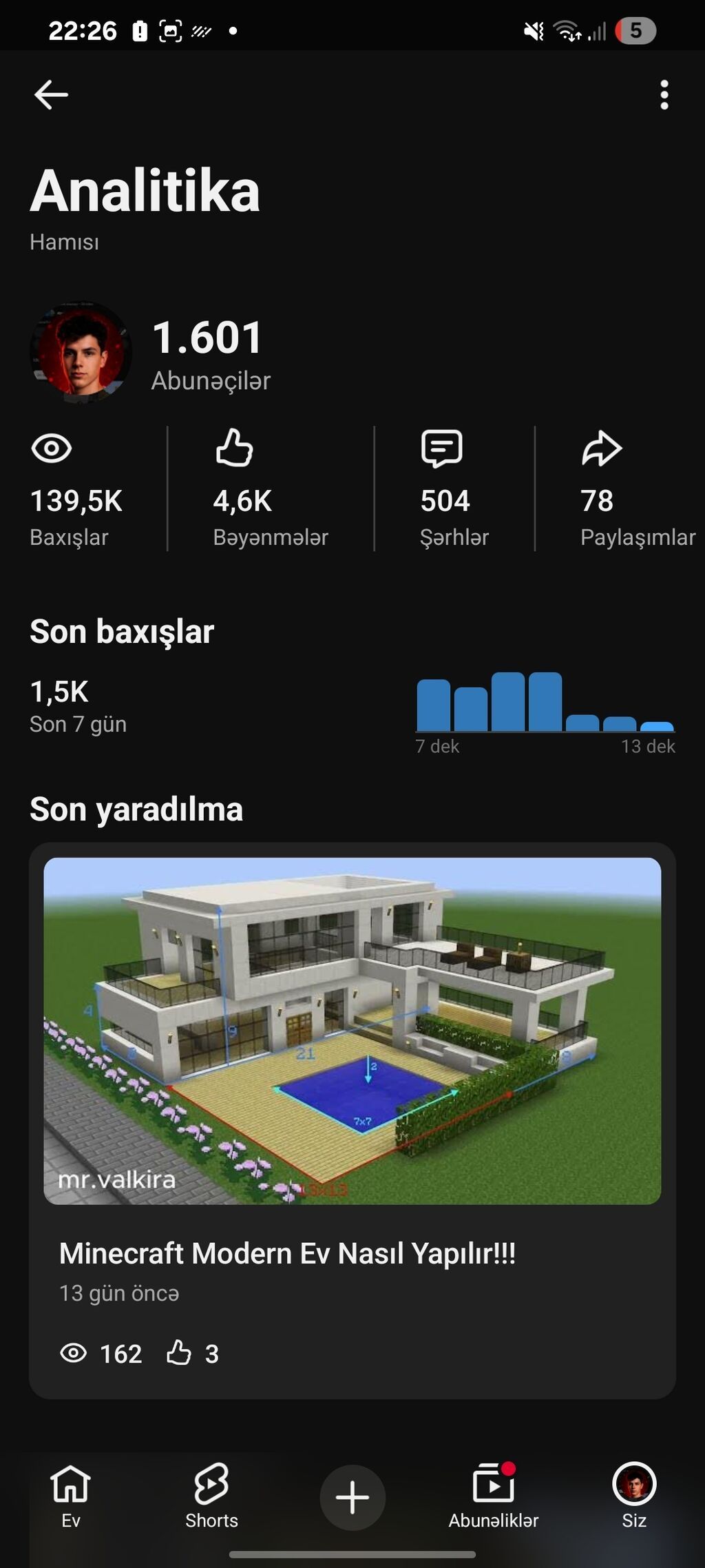Open the three-dot overflow menu
705x1568 pixels.
click(x=664, y=95)
